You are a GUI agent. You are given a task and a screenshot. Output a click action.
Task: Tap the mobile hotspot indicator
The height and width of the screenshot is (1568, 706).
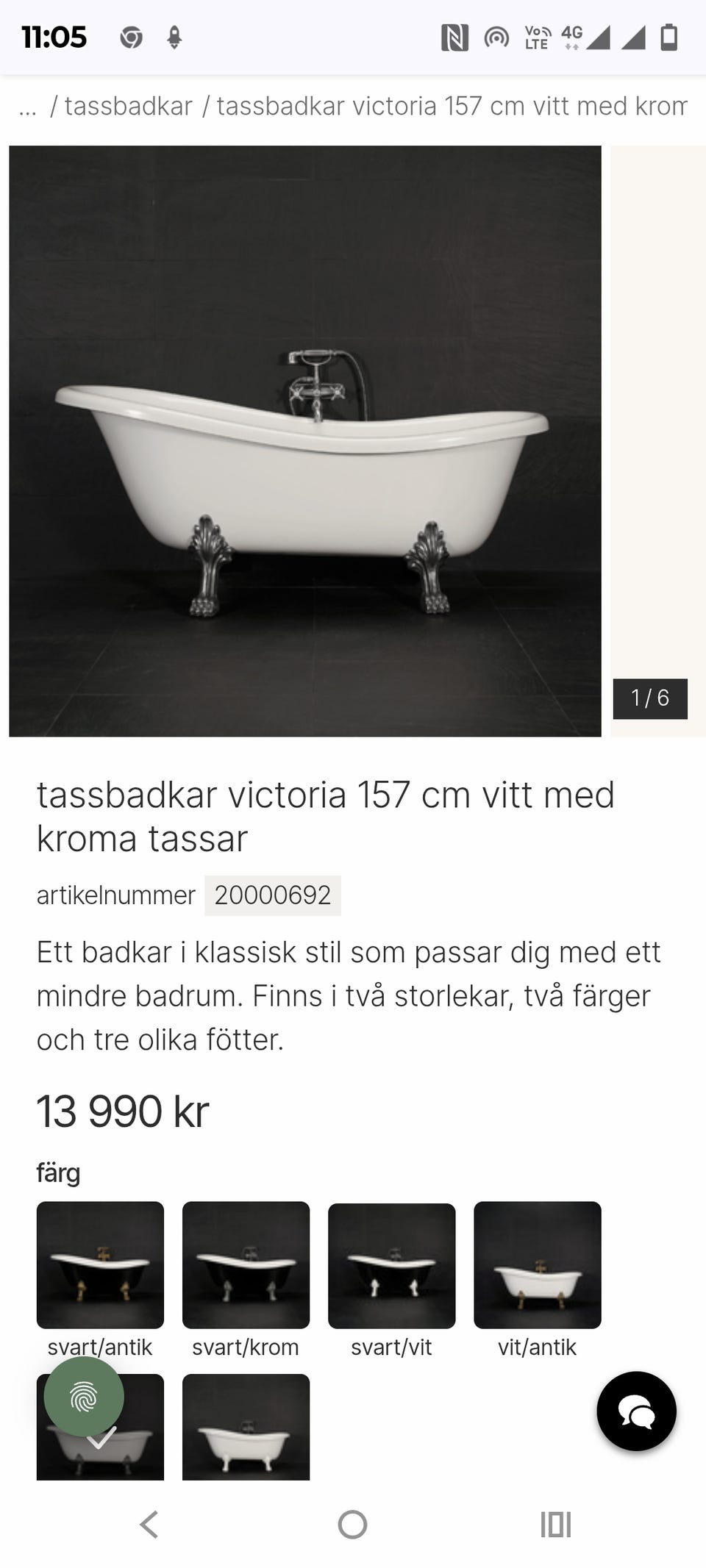pos(496,37)
